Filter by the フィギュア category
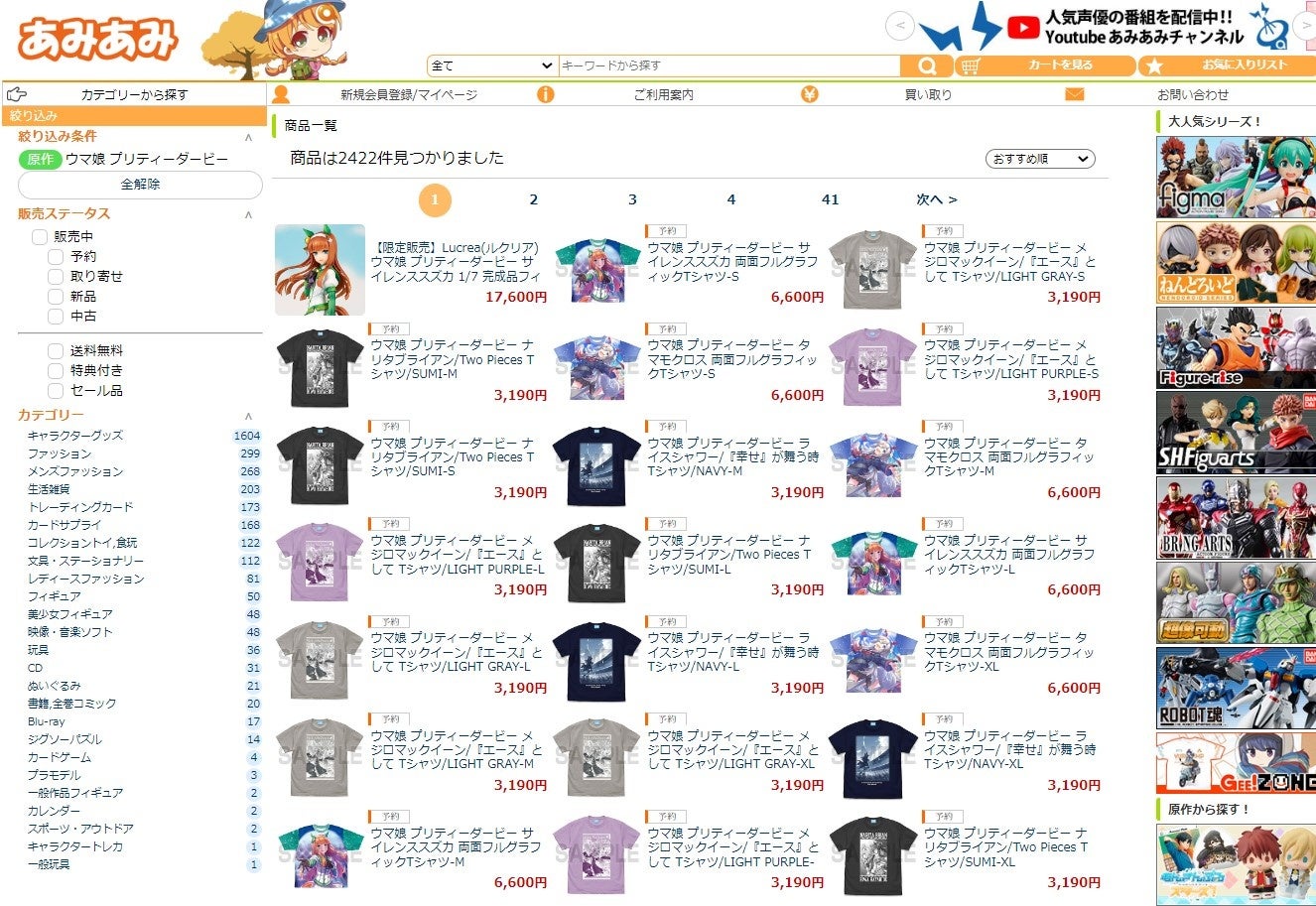1316x906 pixels. pyautogui.click(x=55, y=596)
